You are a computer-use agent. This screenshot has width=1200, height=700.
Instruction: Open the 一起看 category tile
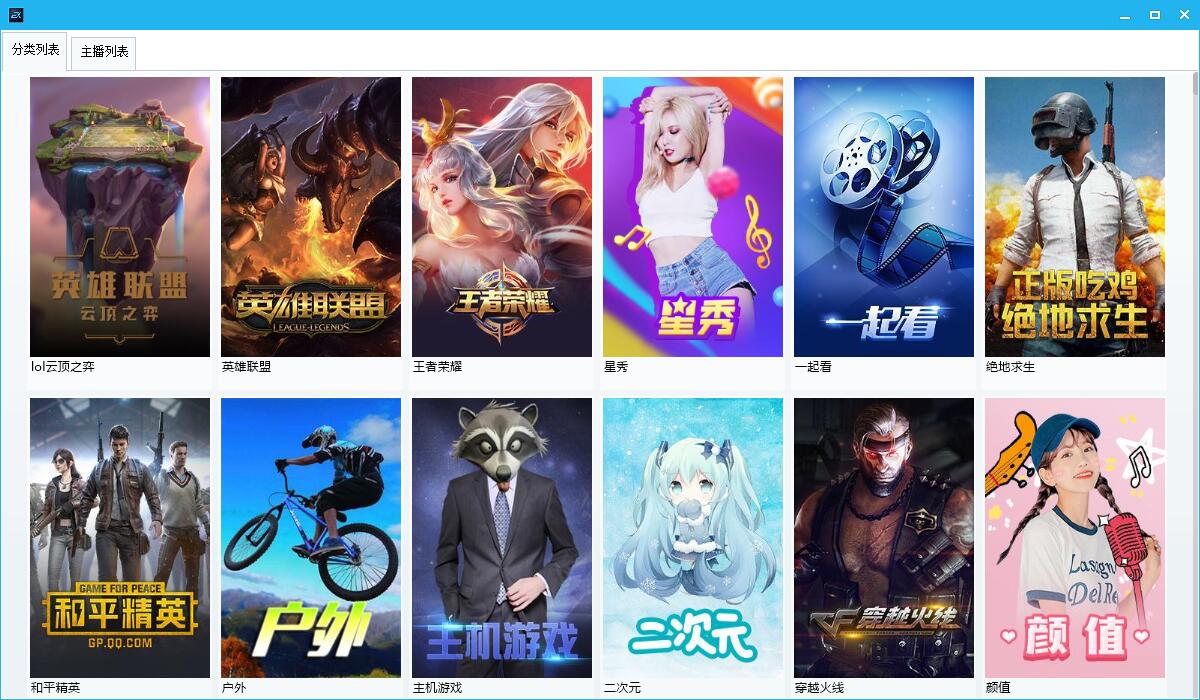click(884, 217)
